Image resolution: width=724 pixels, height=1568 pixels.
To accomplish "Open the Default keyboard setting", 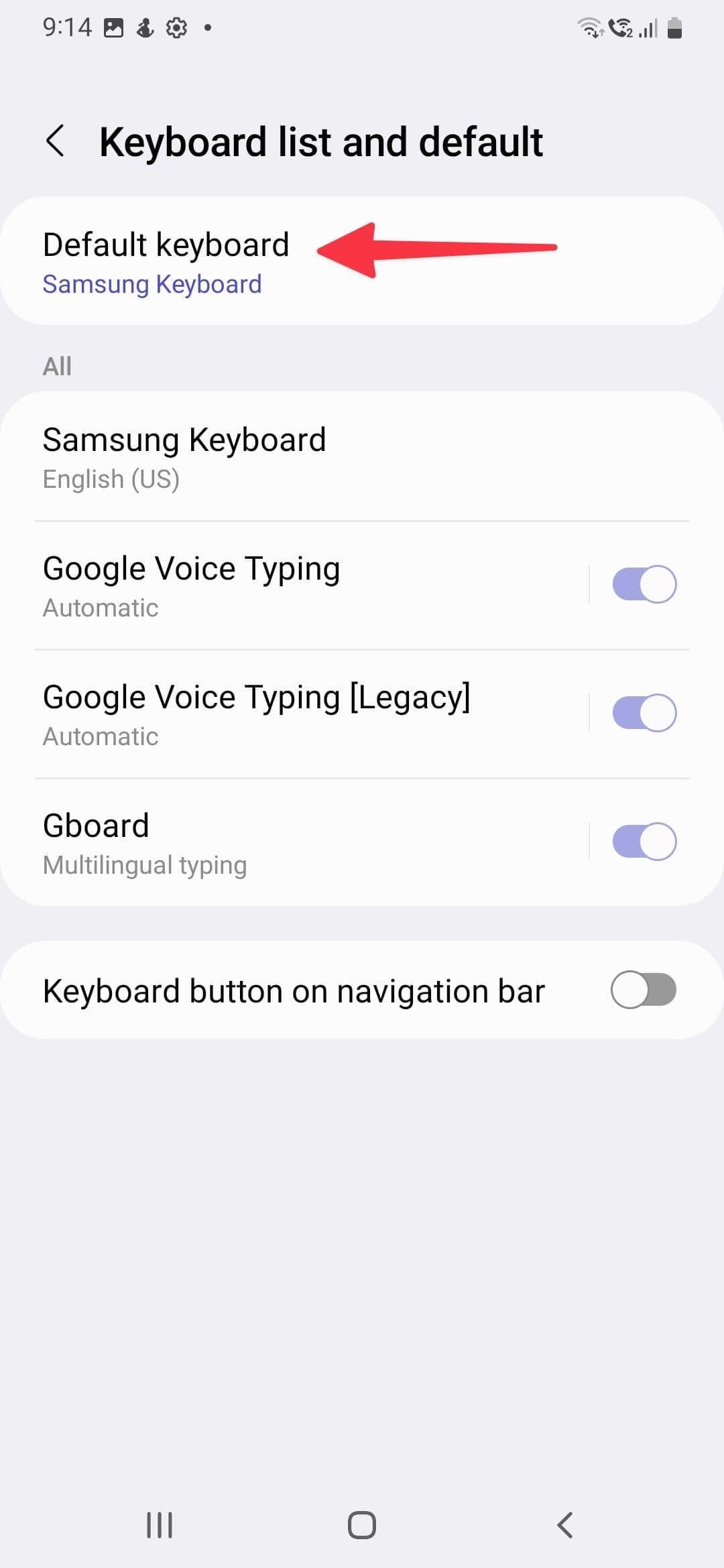I will [166, 245].
